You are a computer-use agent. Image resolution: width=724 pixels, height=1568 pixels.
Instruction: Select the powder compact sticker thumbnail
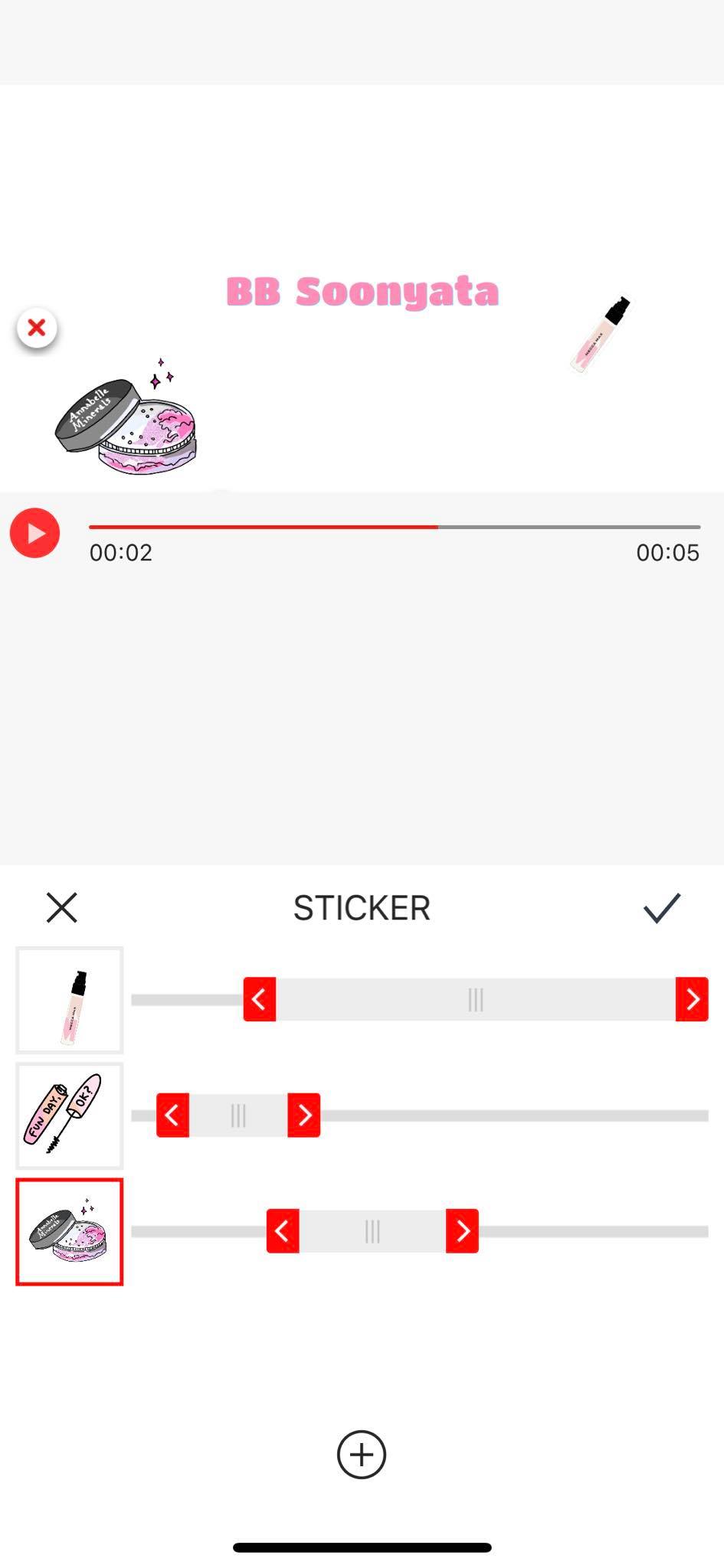(x=70, y=1231)
